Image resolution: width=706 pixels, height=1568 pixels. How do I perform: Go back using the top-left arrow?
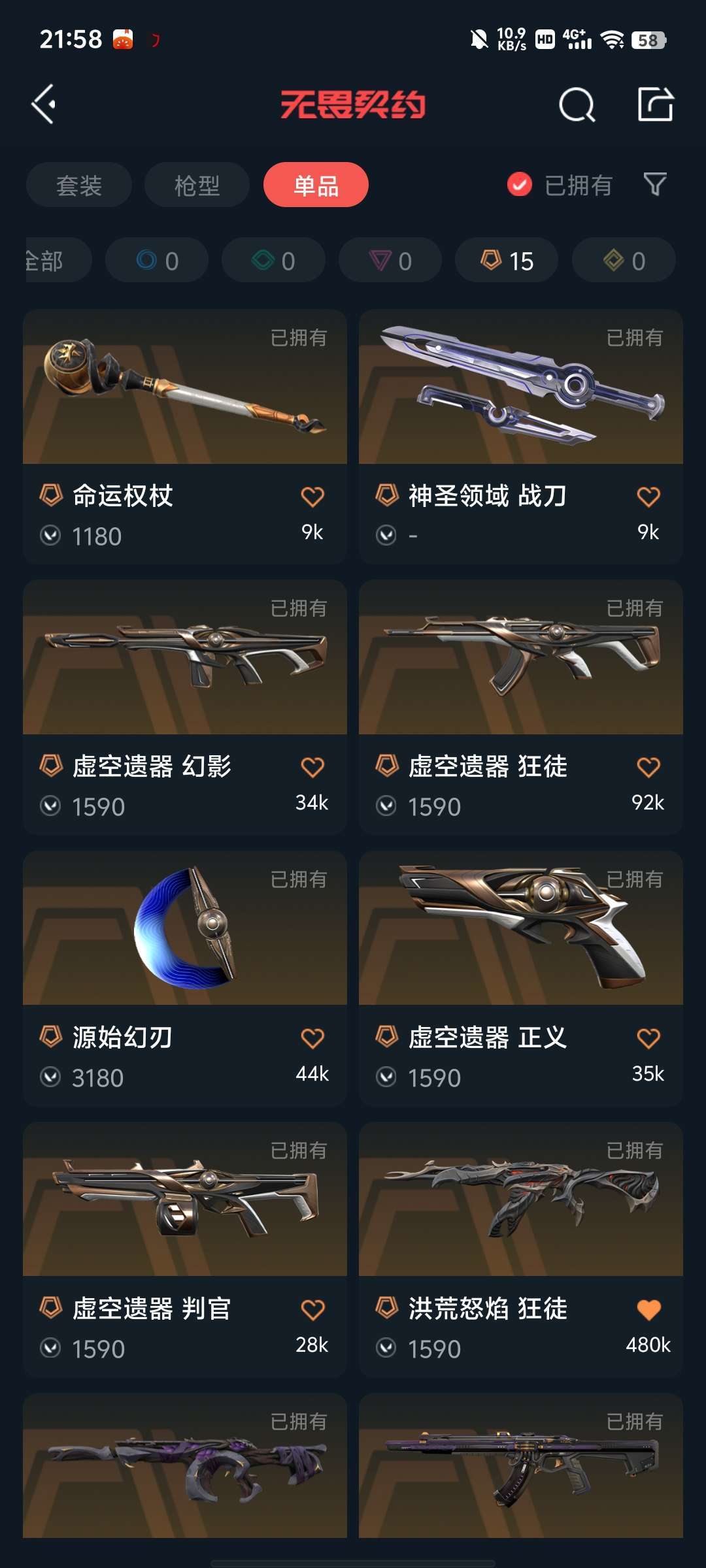click(x=43, y=104)
